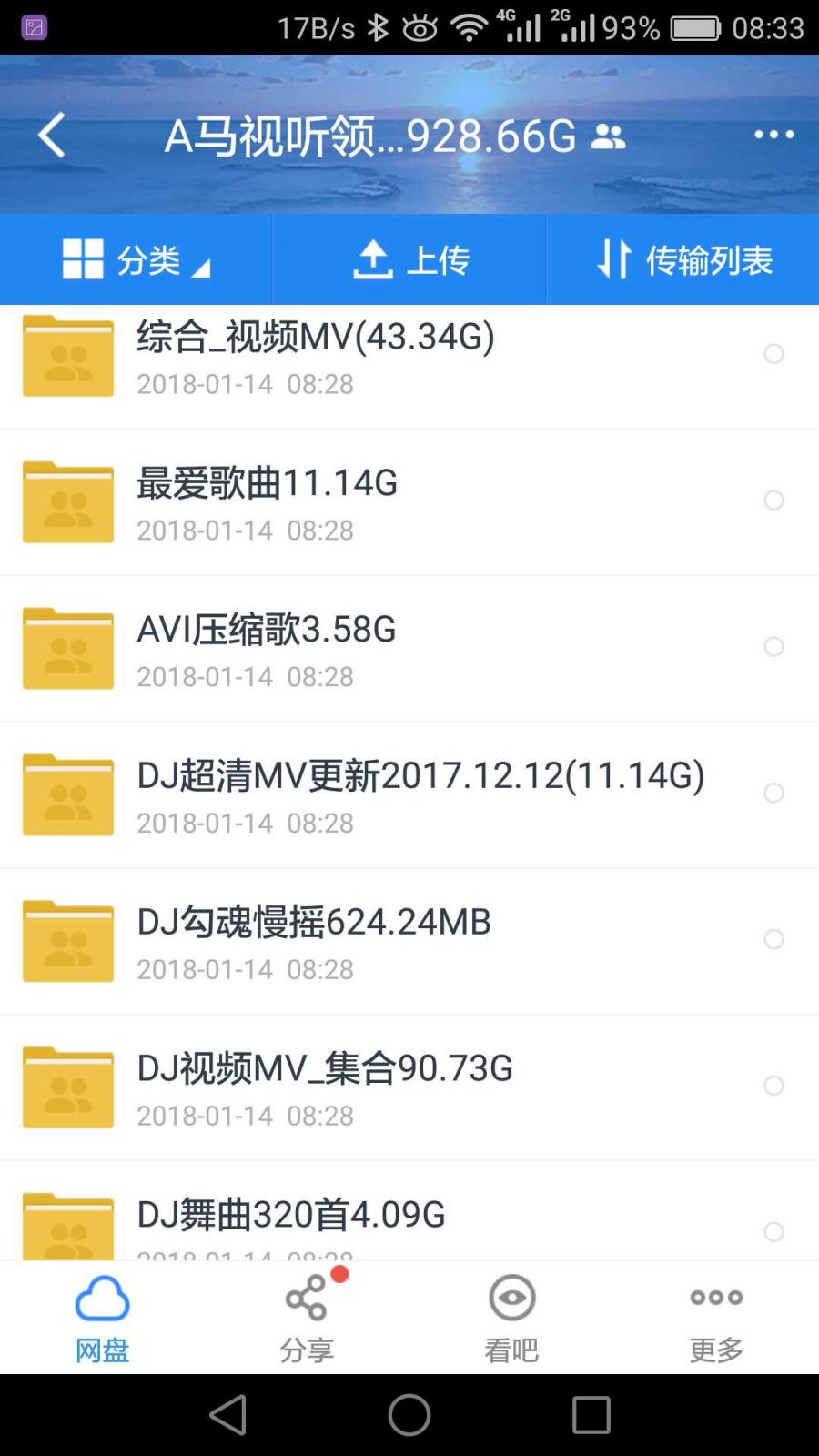Open the 传输列表 transfer list
This screenshot has width=819, height=1456.
click(x=682, y=259)
